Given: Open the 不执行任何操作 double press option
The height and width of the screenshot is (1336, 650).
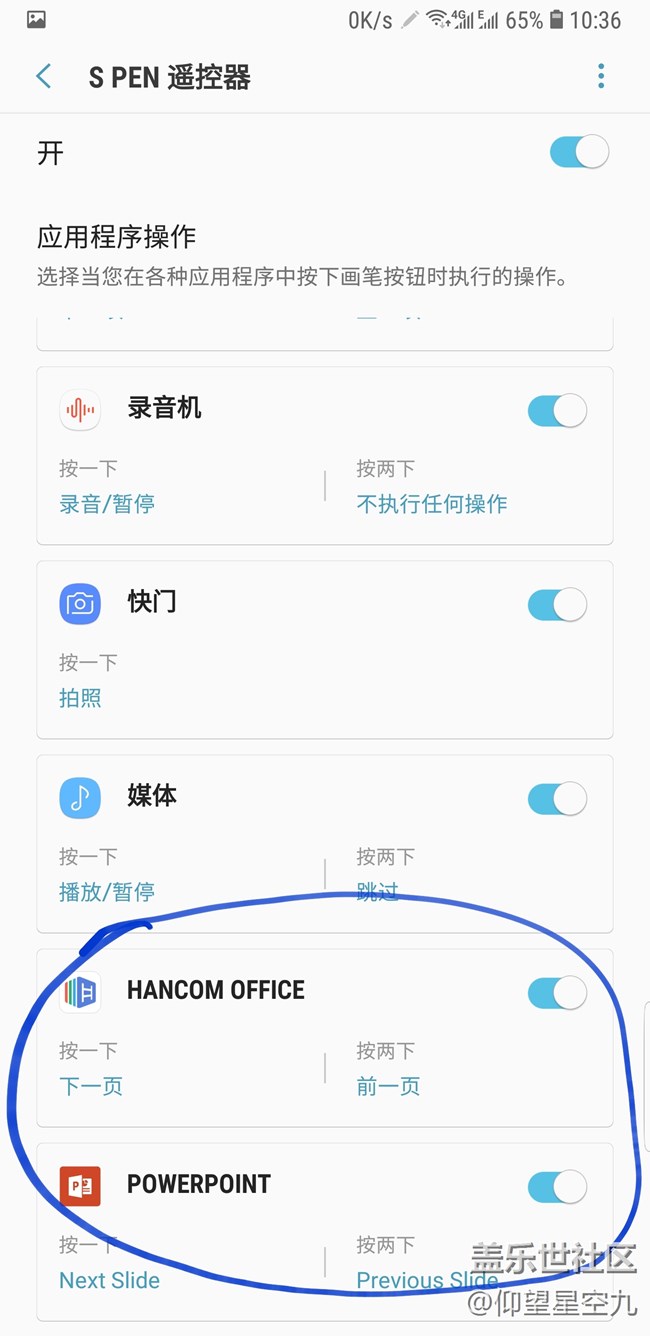Looking at the screenshot, I should tap(432, 504).
